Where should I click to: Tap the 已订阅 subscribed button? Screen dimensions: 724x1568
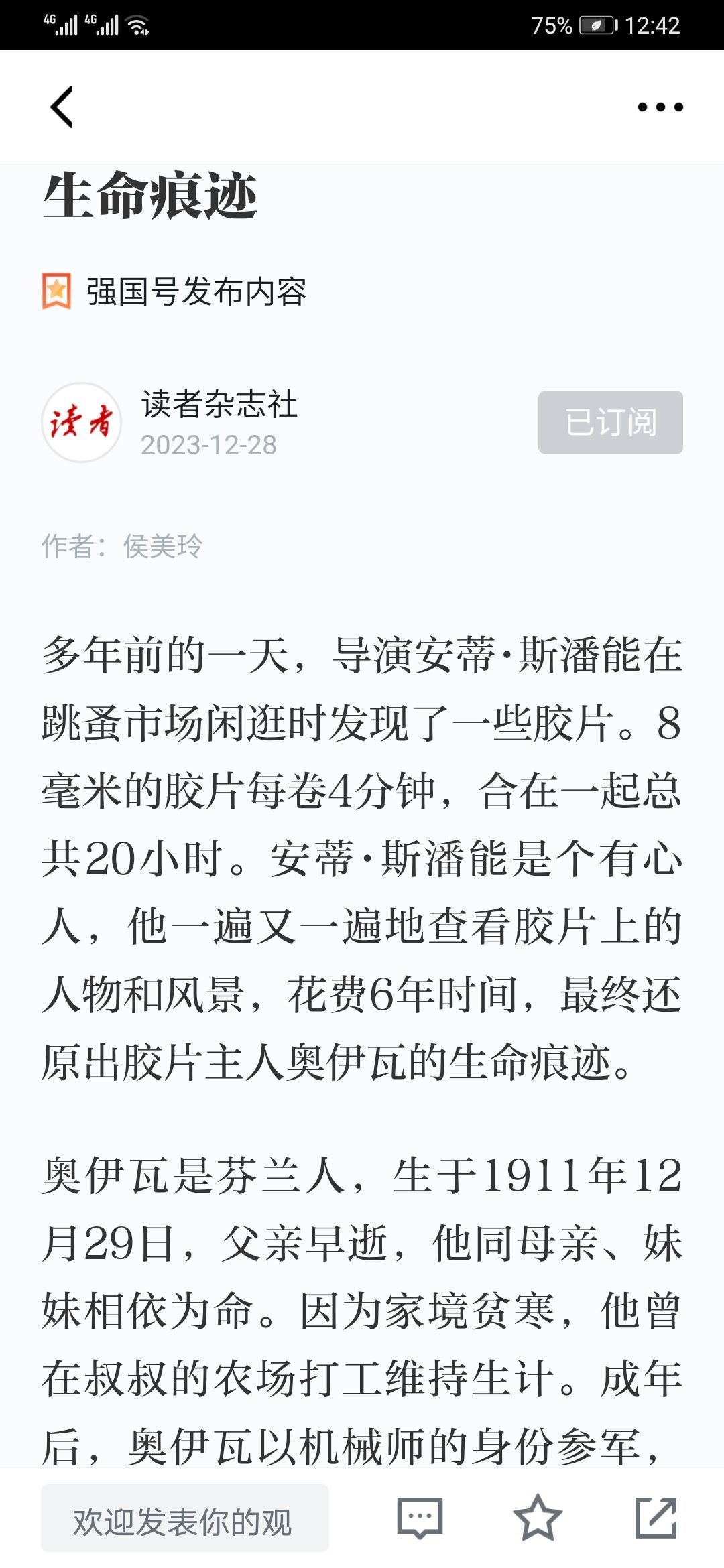pyautogui.click(x=611, y=422)
